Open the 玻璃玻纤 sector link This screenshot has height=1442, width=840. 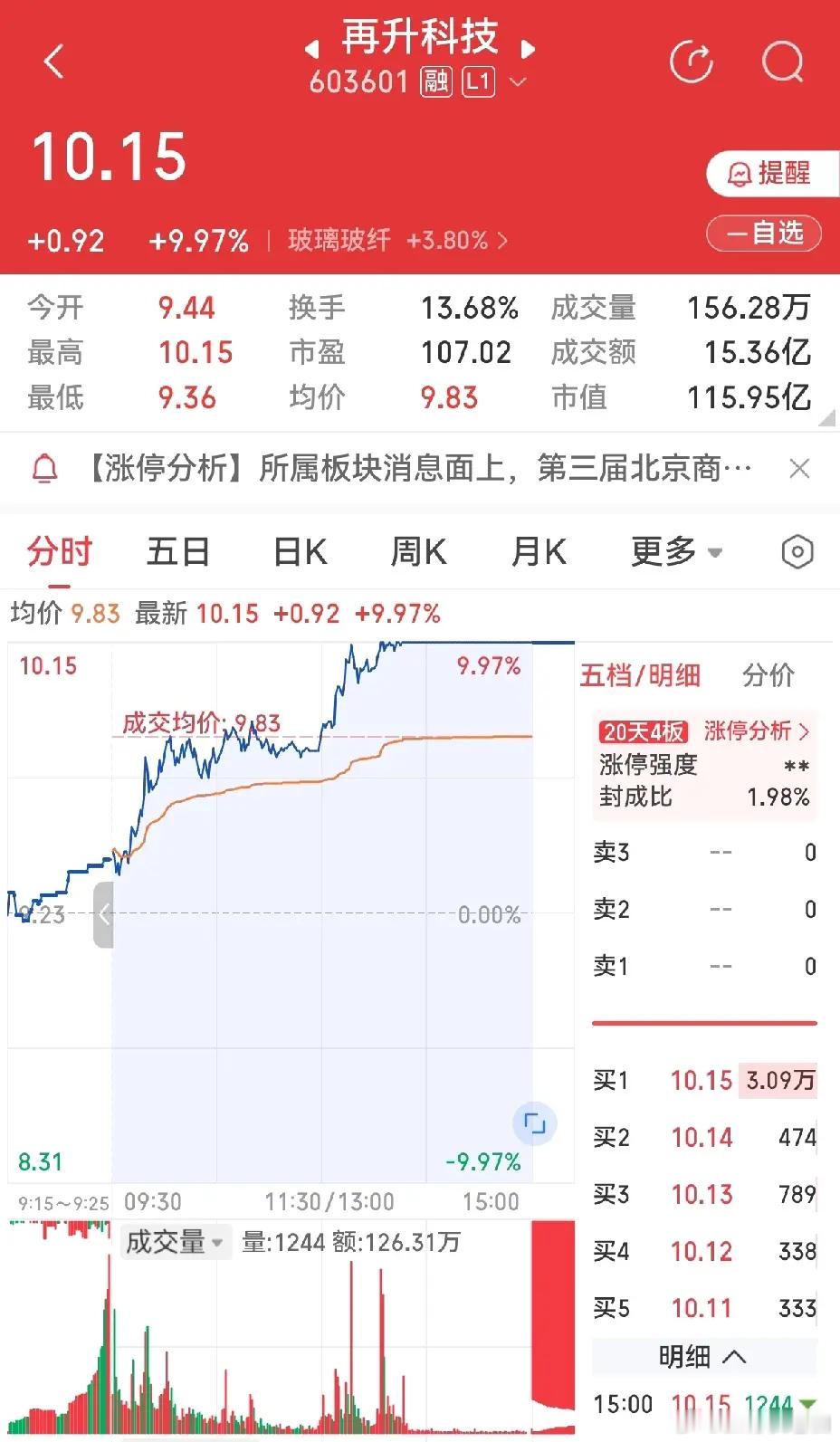(397, 241)
